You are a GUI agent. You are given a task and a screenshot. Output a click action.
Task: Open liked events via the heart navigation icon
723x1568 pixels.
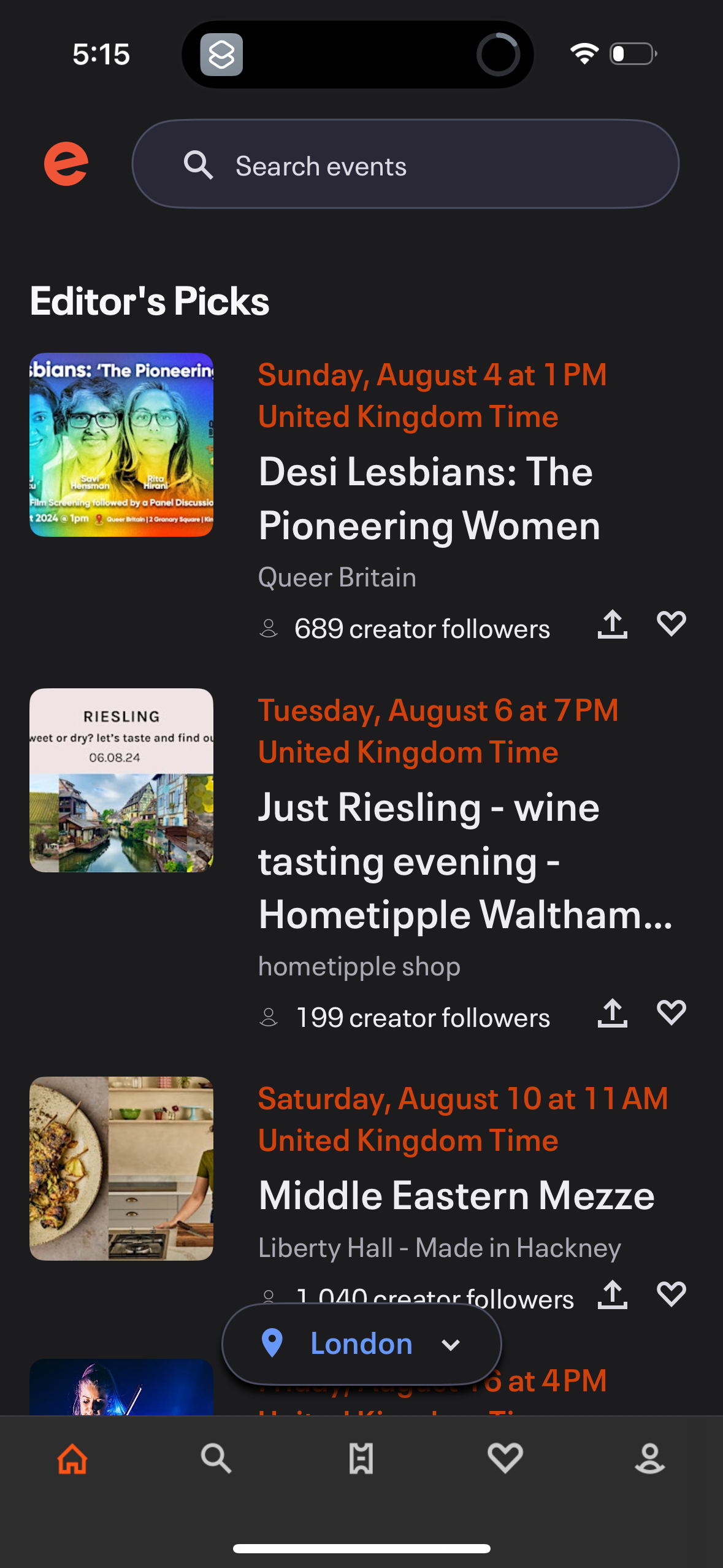[506, 1458]
